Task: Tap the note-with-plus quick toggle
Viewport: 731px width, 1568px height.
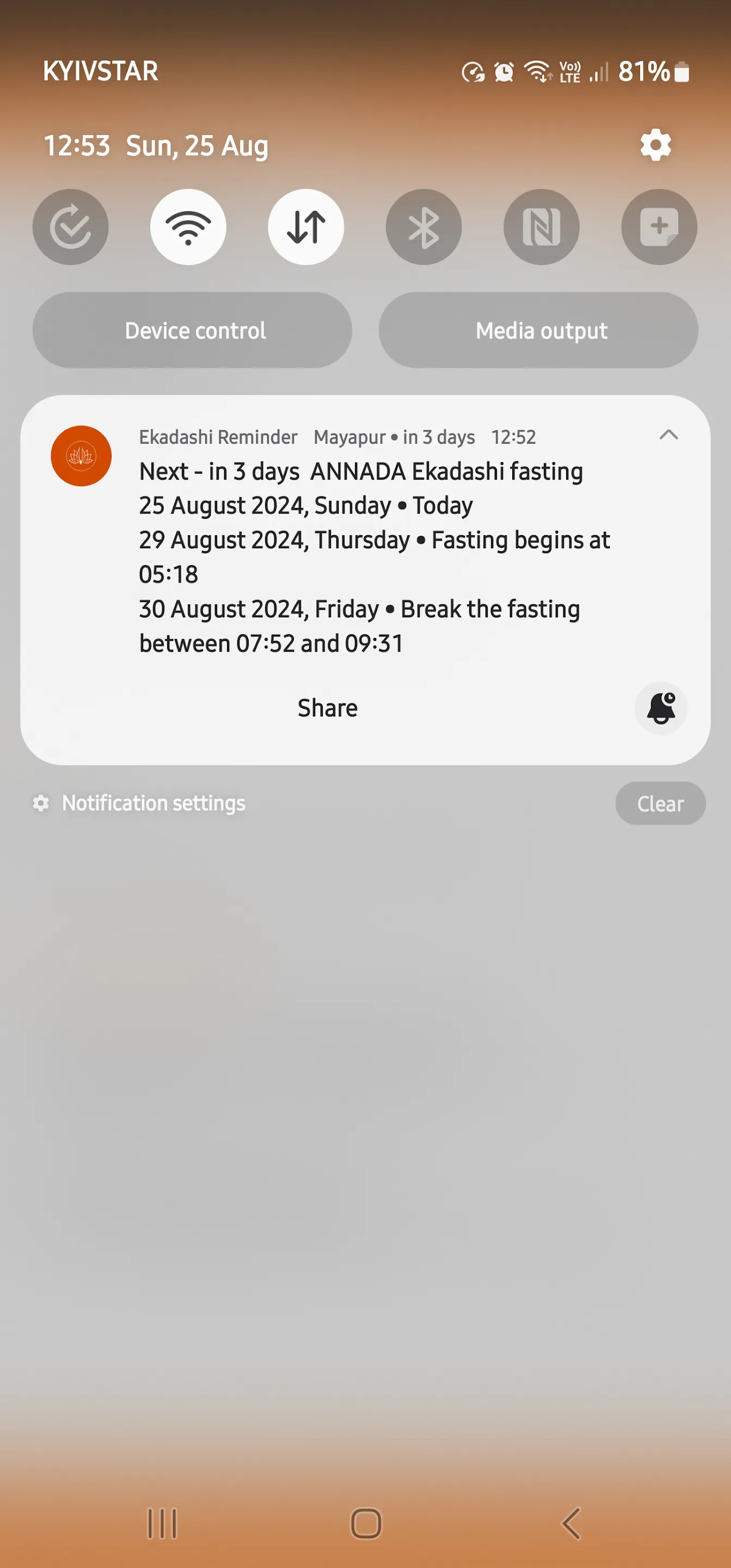Action: (x=659, y=227)
